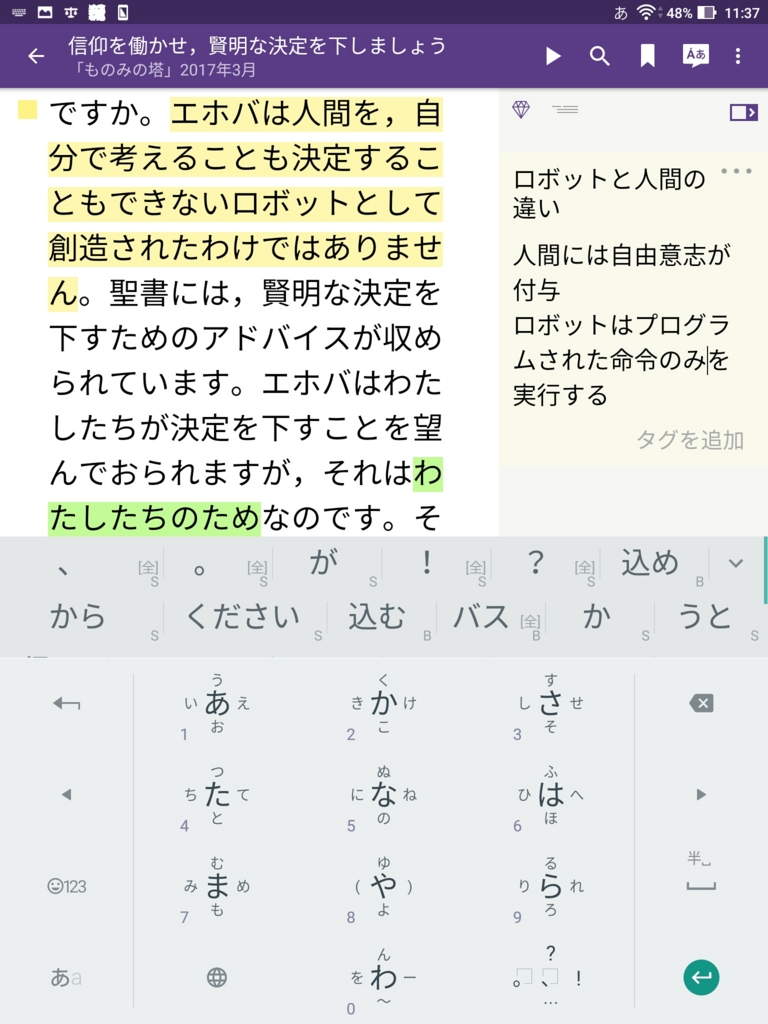Open the search magnifier
The width and height of the screenshot is (768, 1024).
pyautogui.click(x=600, y=56)
